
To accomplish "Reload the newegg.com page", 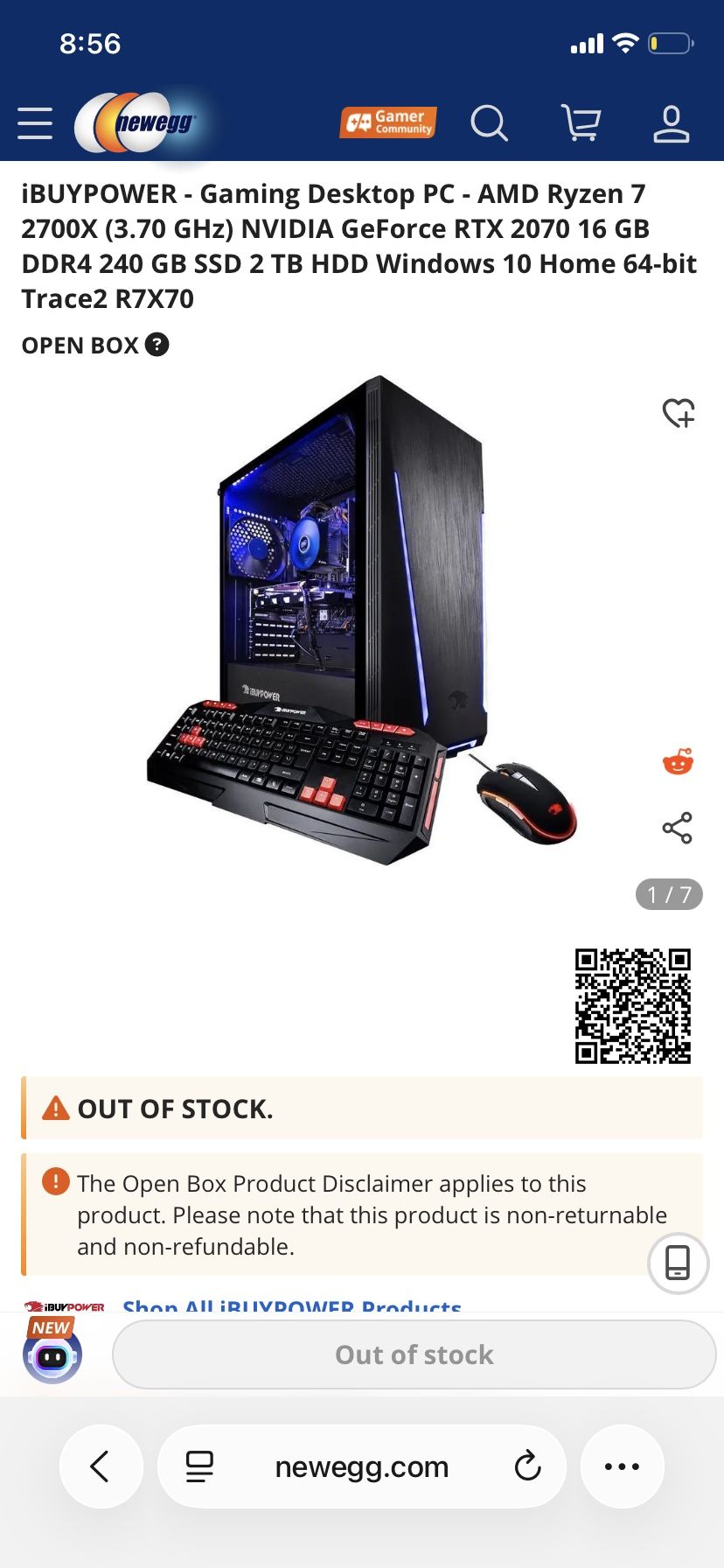I will 527,1466.
